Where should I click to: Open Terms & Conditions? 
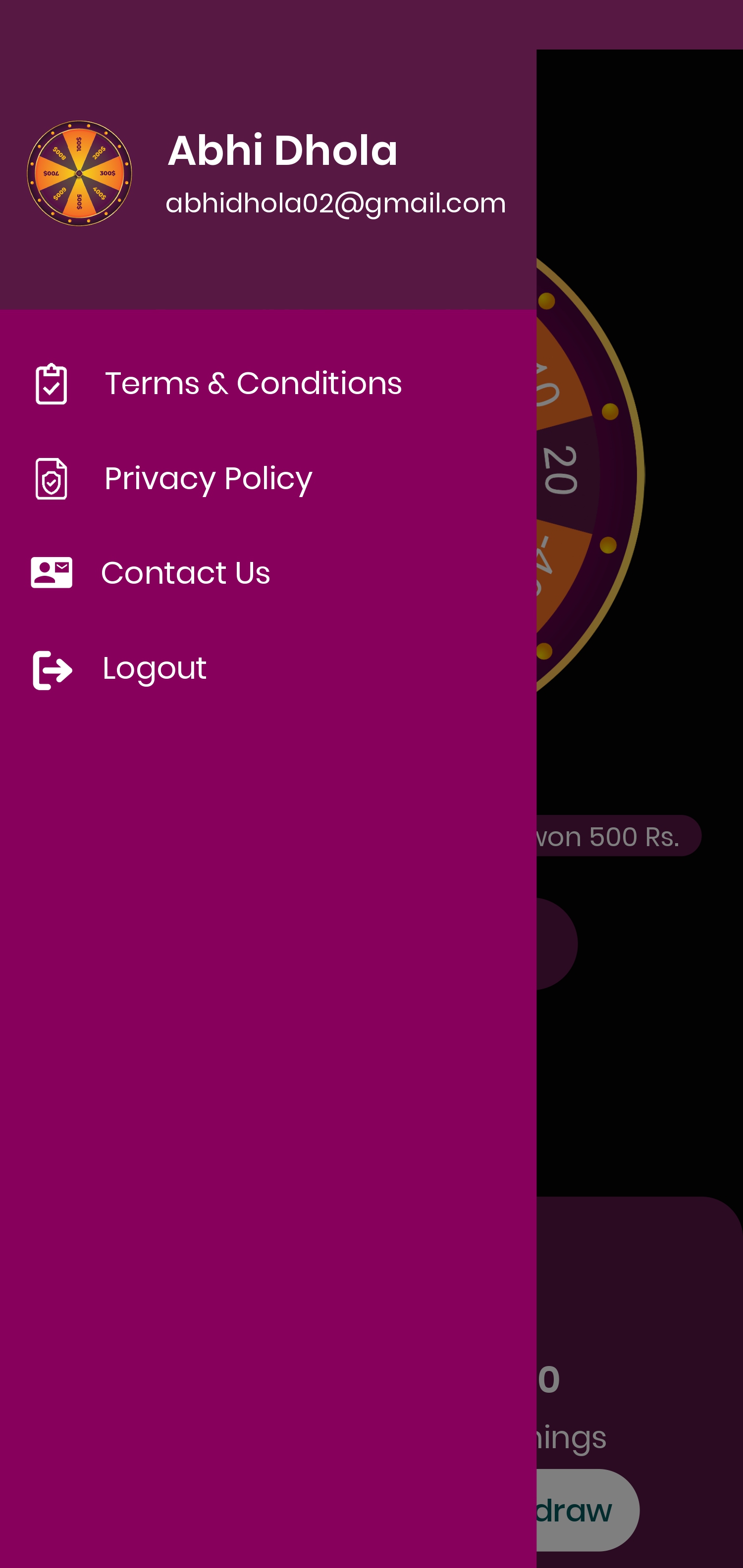pos(253,384)
